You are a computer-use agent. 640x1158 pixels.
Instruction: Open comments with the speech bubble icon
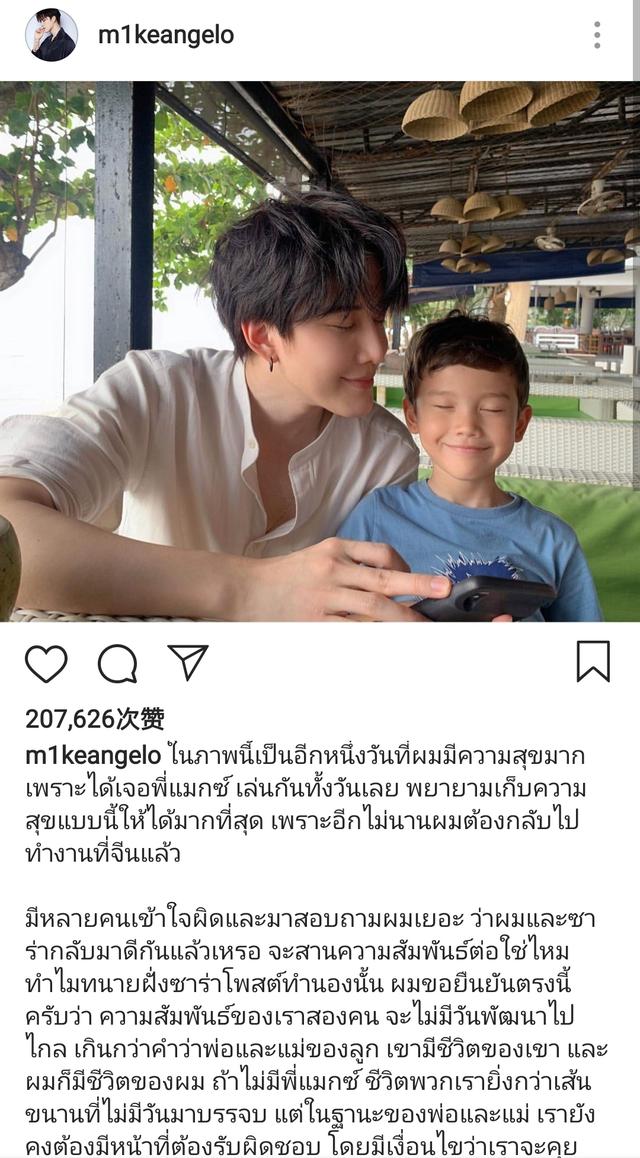(x=117, y=664)
